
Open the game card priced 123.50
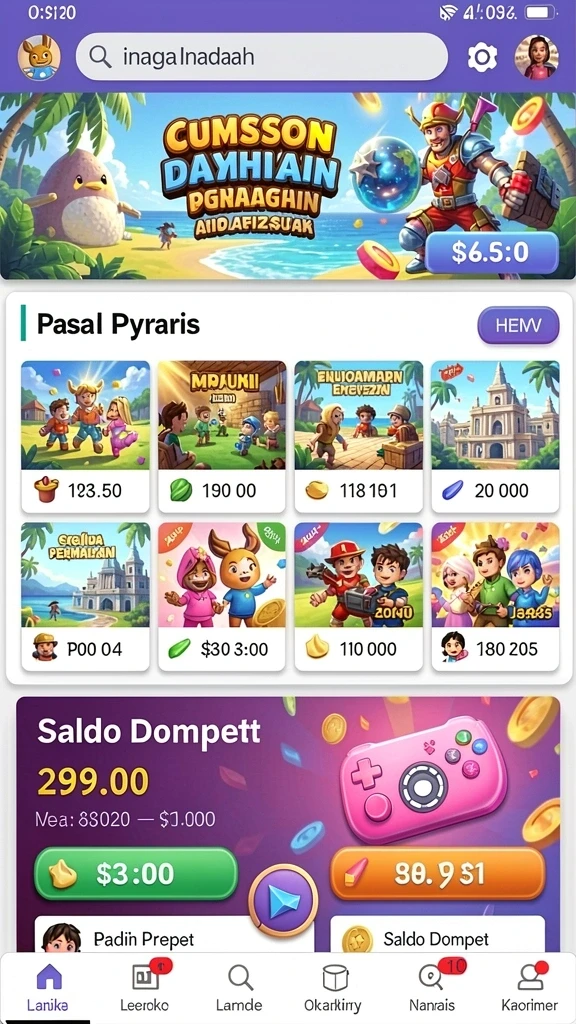click(x=86, y=436)
